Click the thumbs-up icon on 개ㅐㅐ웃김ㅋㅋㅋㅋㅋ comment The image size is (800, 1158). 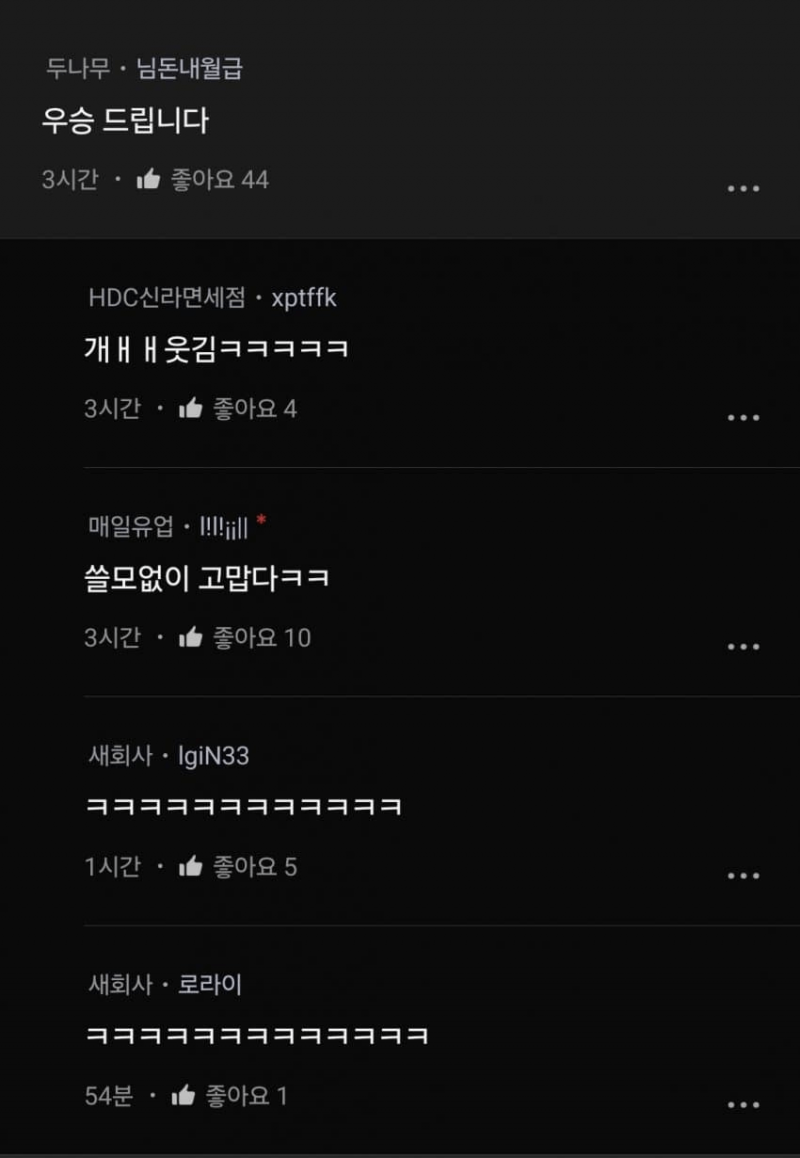pyautogui.click(x=188, y=407)
